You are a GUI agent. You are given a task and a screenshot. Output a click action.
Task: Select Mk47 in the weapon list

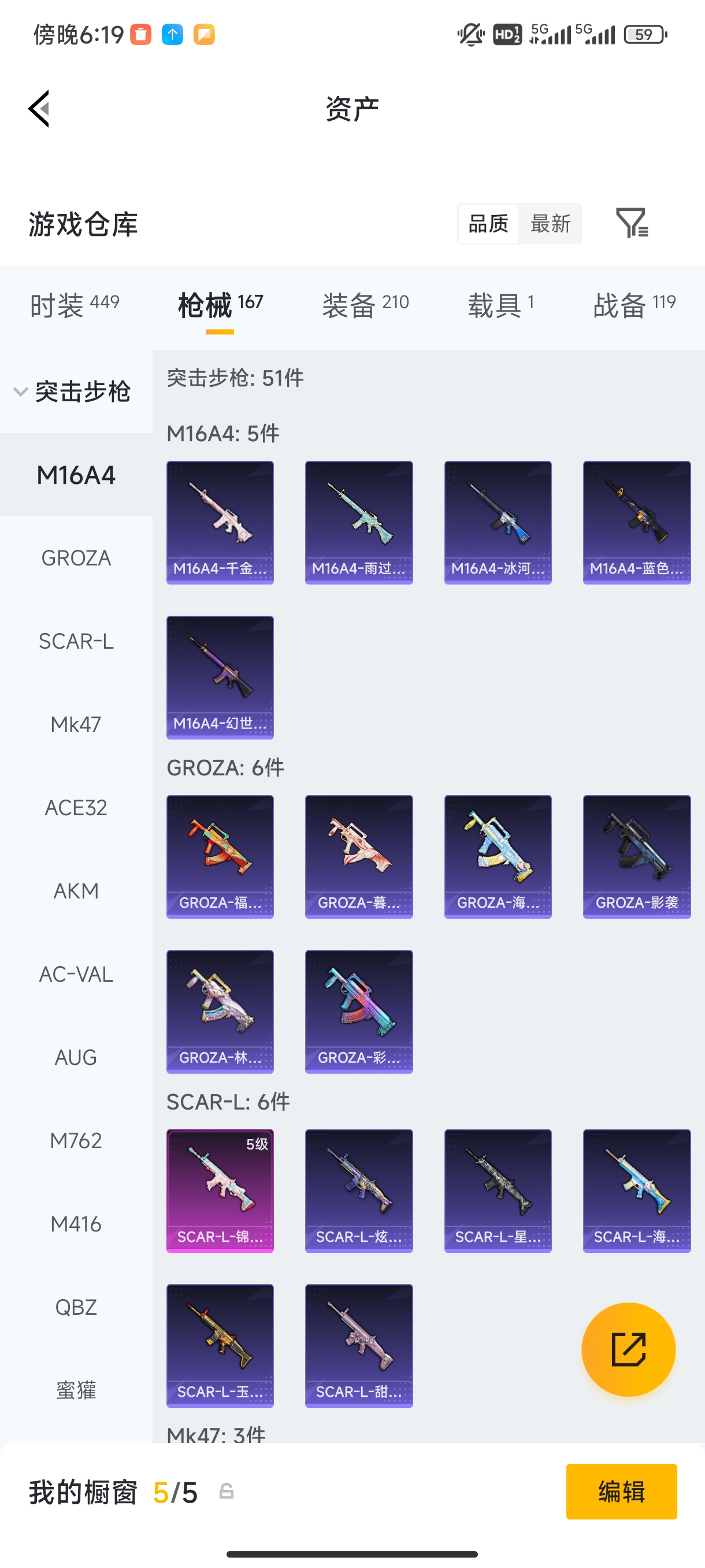point(76,724)
